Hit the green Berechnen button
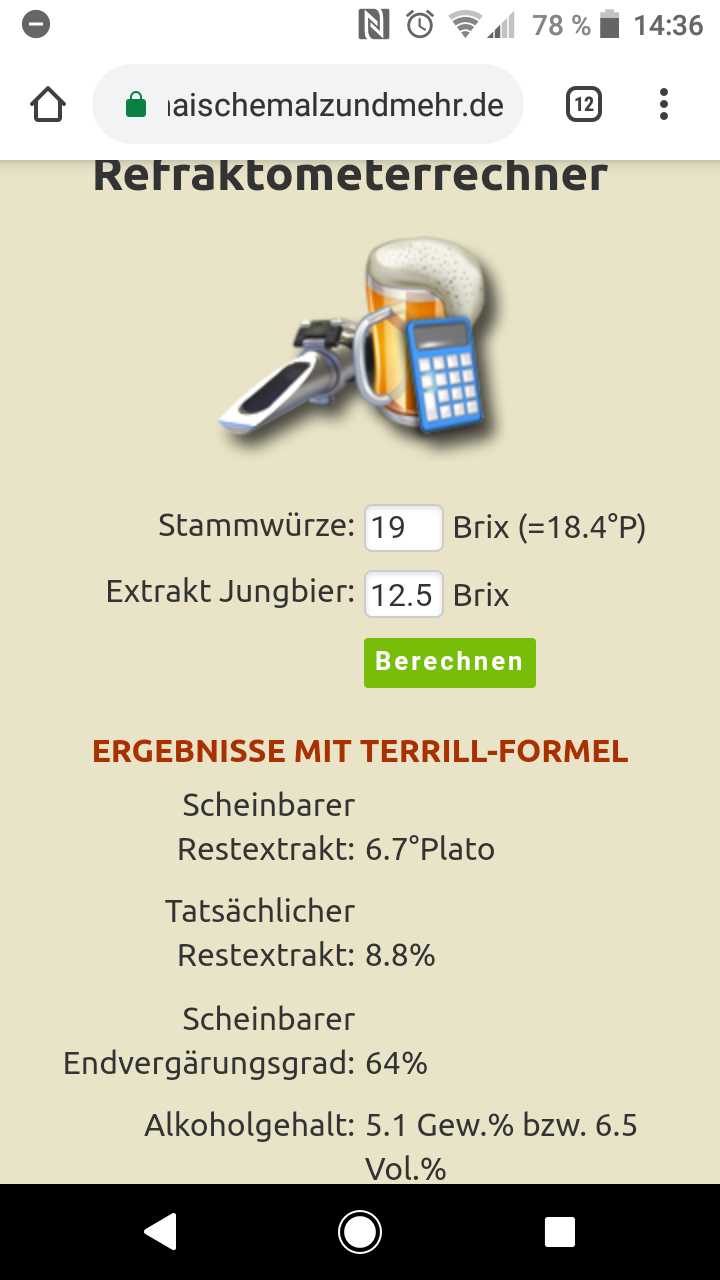Viewport: 720px width, 1280px height. [x=449, y=662]
